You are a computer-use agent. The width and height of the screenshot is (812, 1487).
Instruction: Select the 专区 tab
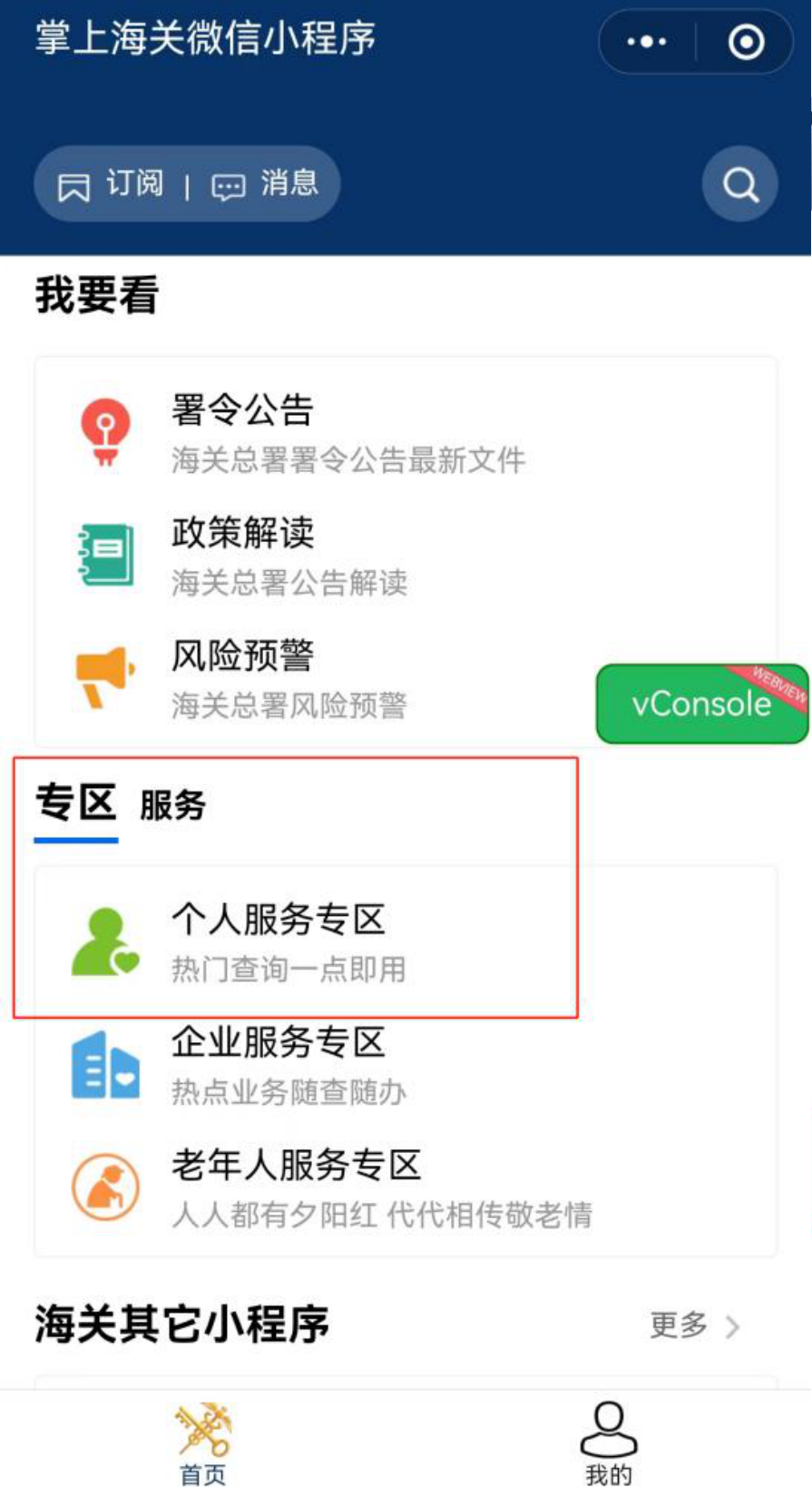(76, 803)
